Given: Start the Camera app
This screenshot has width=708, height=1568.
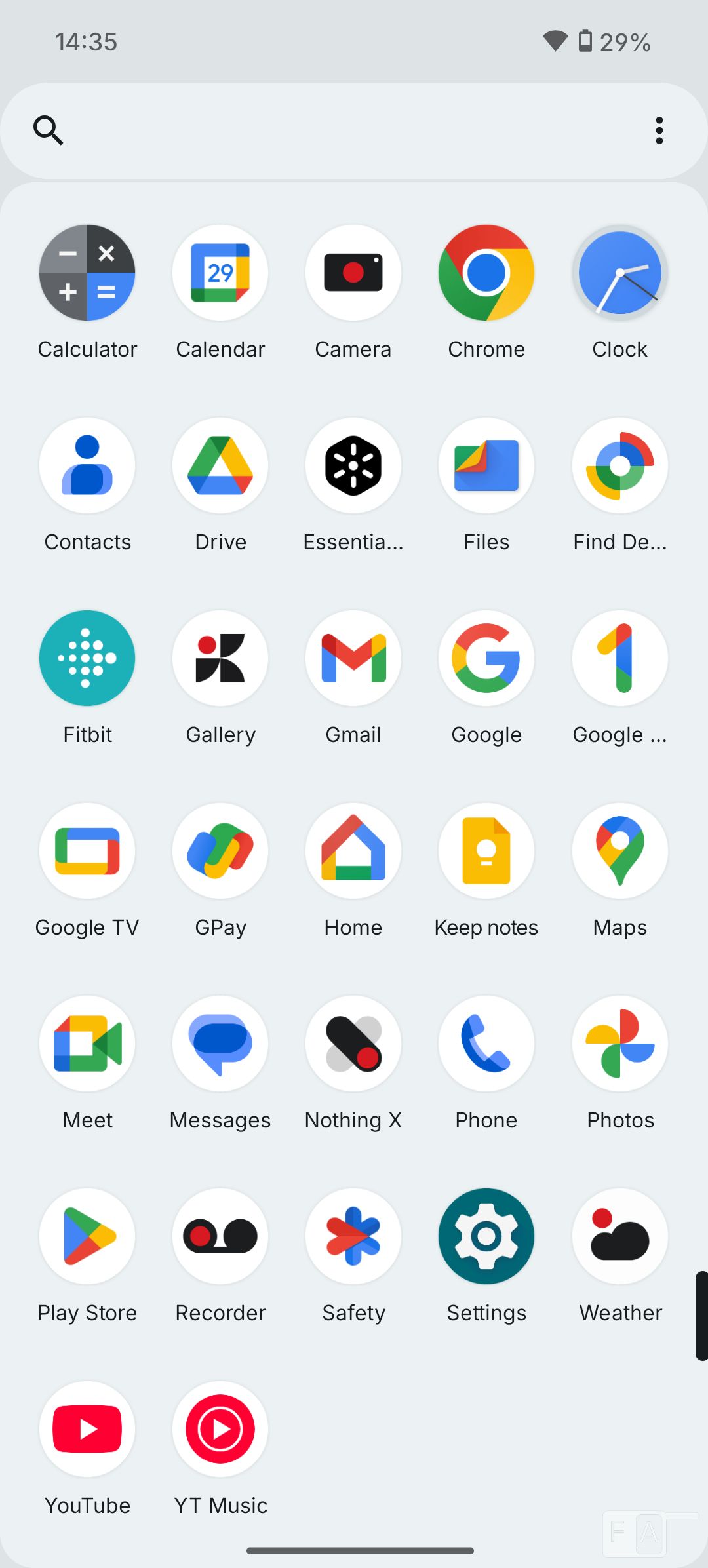Looking at the screenshot, I should tap(353, 273).
